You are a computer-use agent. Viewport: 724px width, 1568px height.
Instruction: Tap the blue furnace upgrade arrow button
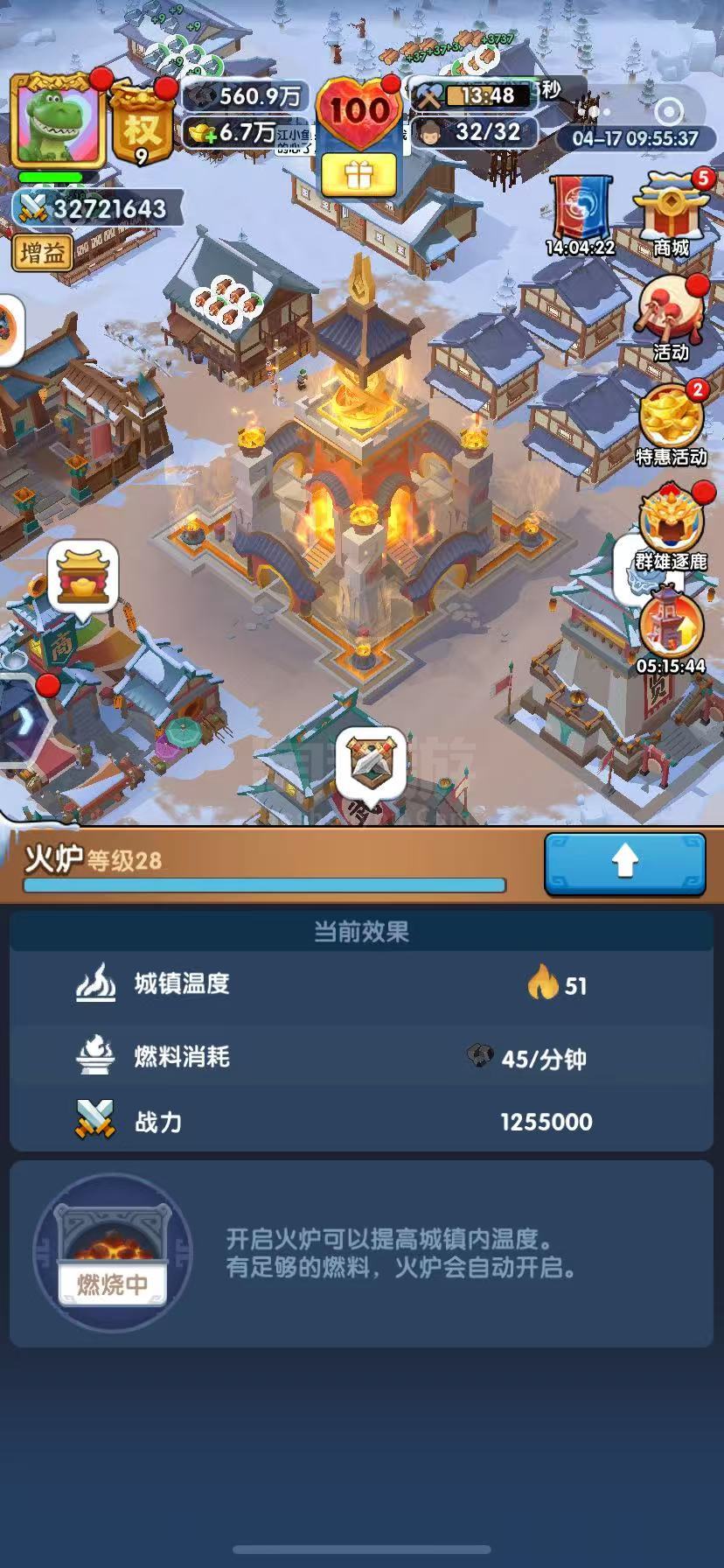click(x=624, y=863)
